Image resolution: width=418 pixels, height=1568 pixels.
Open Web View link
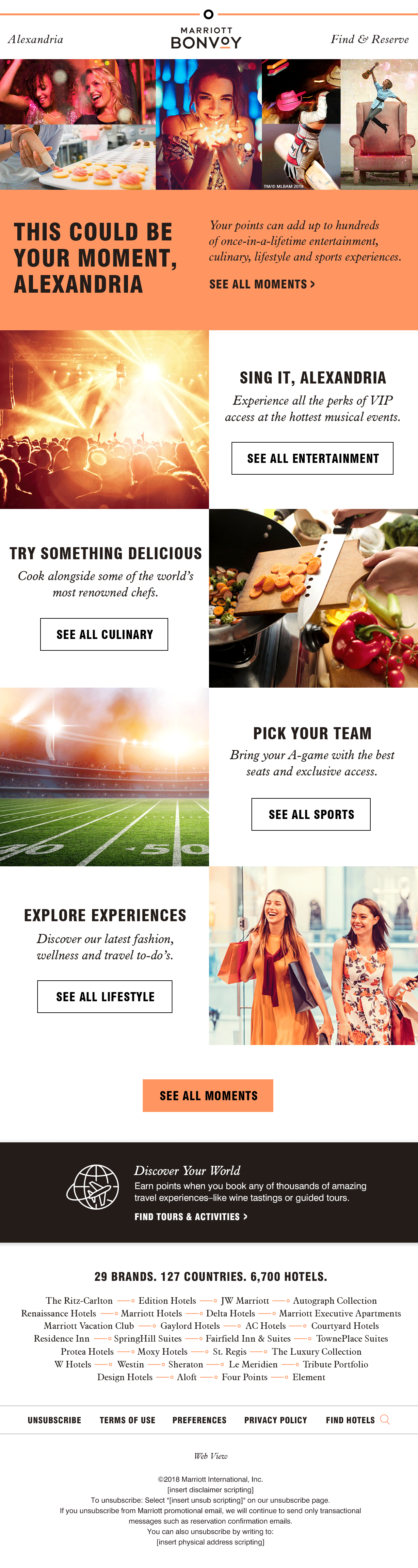[x=211, y=1456]
